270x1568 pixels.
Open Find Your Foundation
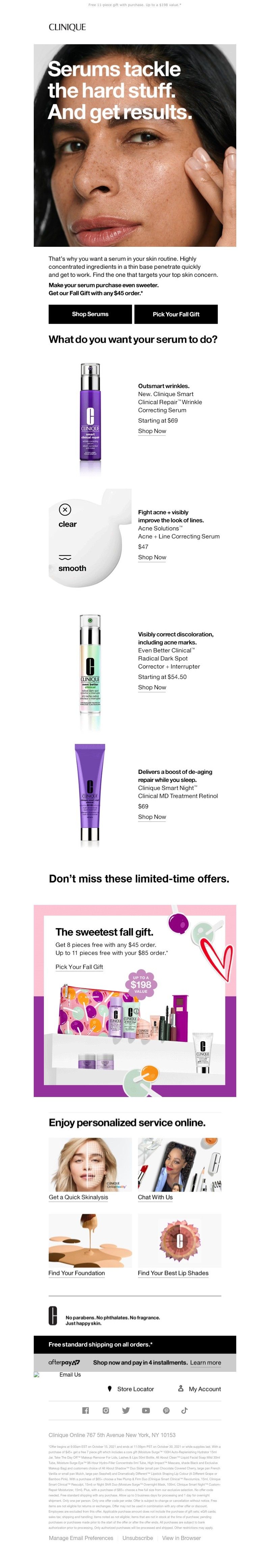pyautogui.click(x=77, y=1273)
